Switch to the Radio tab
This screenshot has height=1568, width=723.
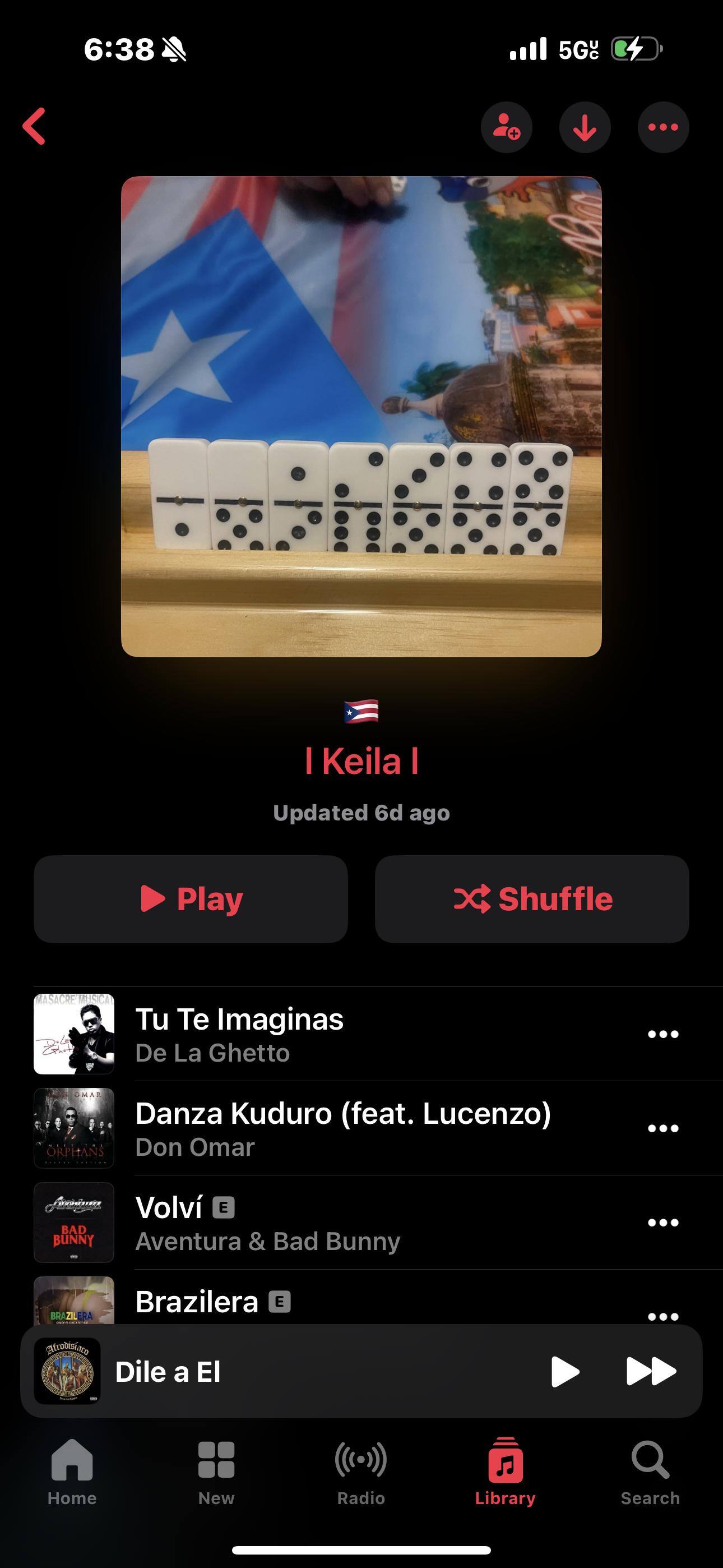(361, 1470)
